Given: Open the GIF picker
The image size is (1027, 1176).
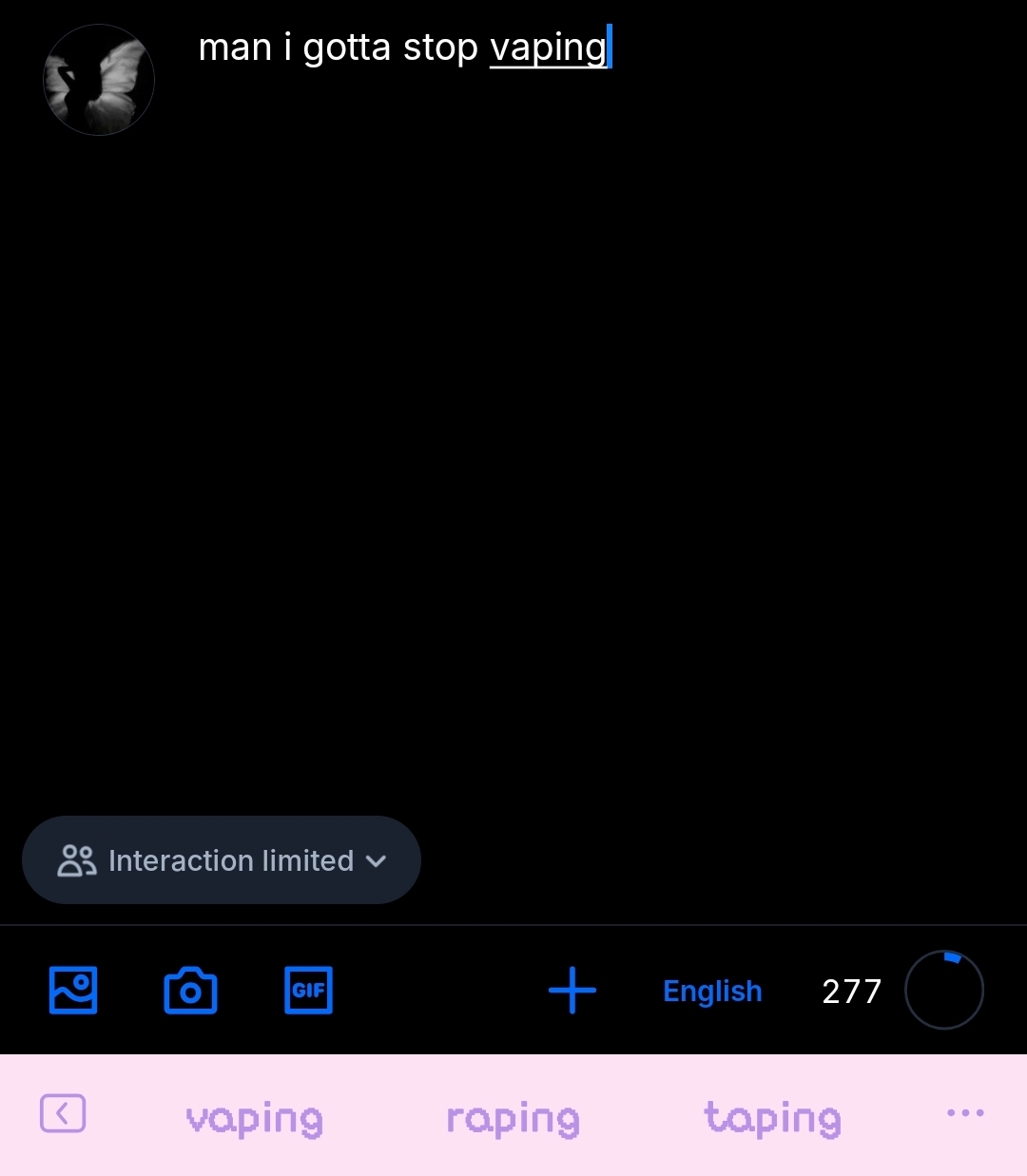Looking at the screenshot, I should point(308,991).
